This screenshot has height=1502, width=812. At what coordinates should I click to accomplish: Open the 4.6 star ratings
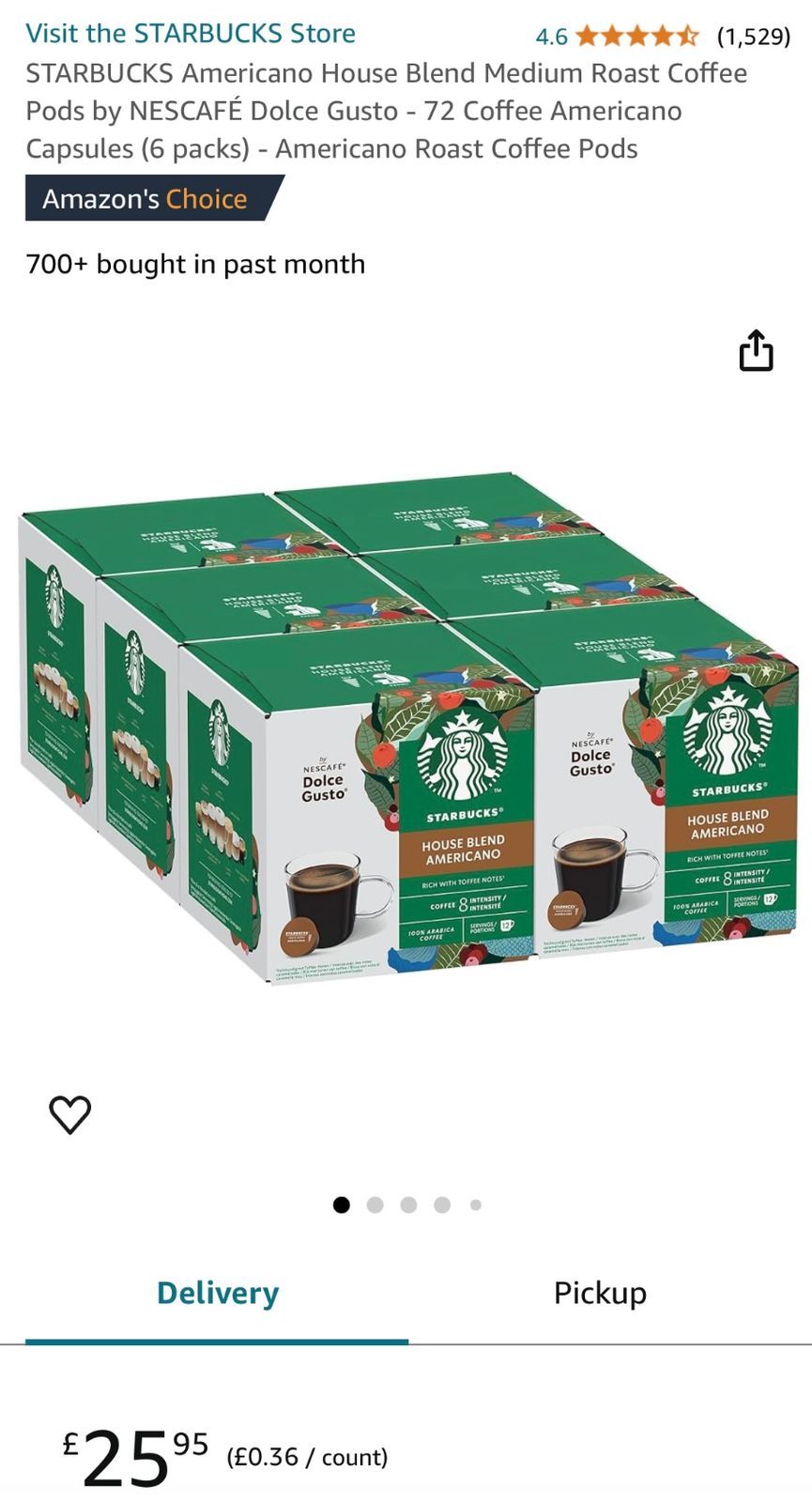point(636,37)
